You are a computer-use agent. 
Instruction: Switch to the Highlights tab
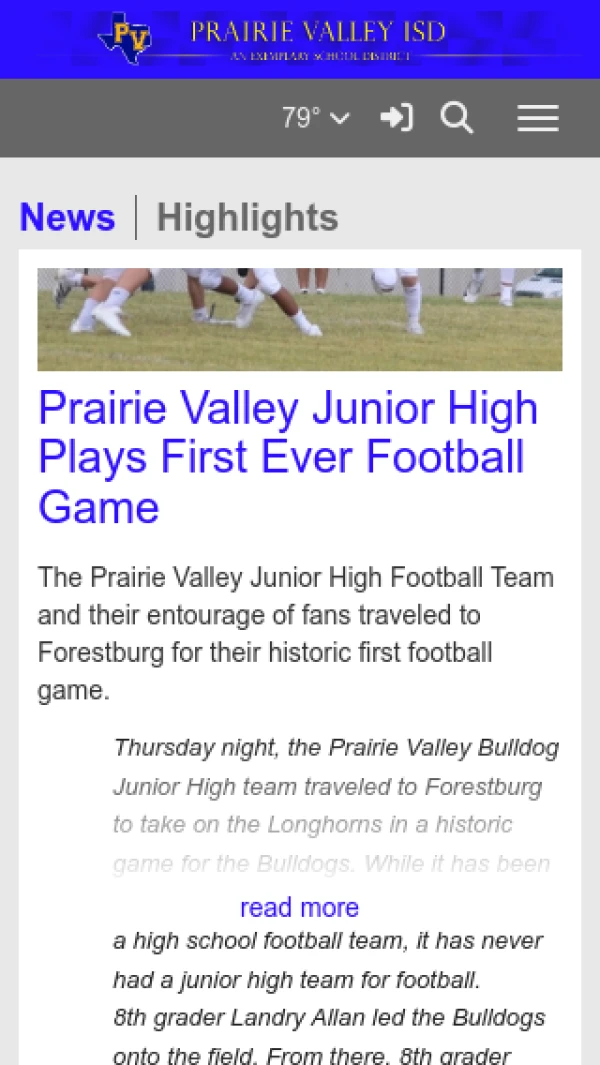pos(247,217)
